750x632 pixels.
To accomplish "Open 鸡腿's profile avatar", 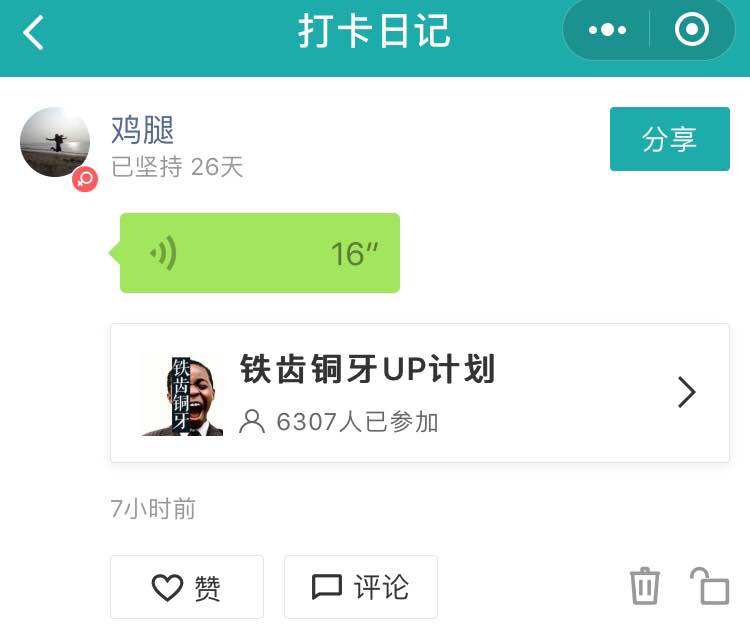I will (55, 143).
